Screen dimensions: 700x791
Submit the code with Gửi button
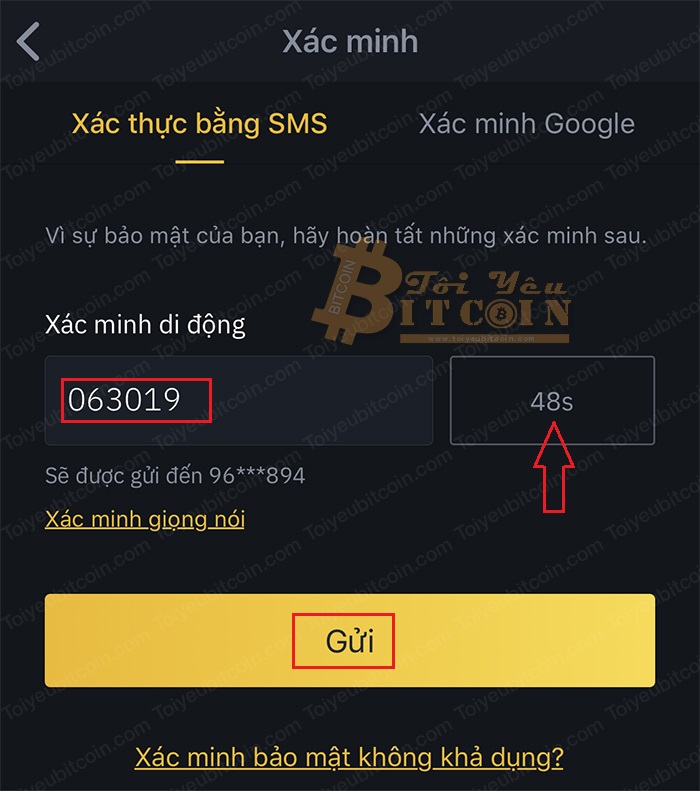tap(349, 640)
